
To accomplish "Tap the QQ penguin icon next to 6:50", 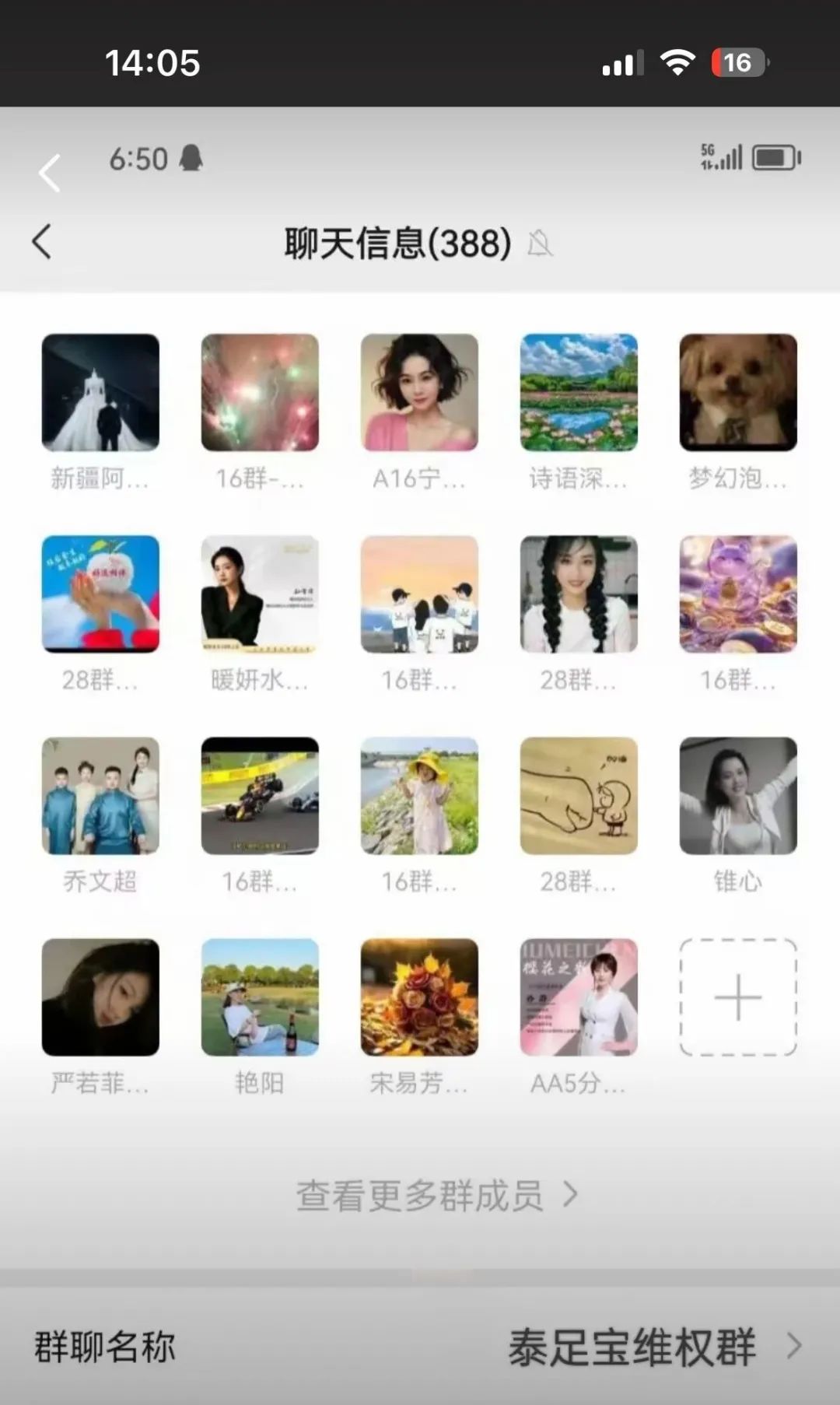I will (x=192, y=158).
